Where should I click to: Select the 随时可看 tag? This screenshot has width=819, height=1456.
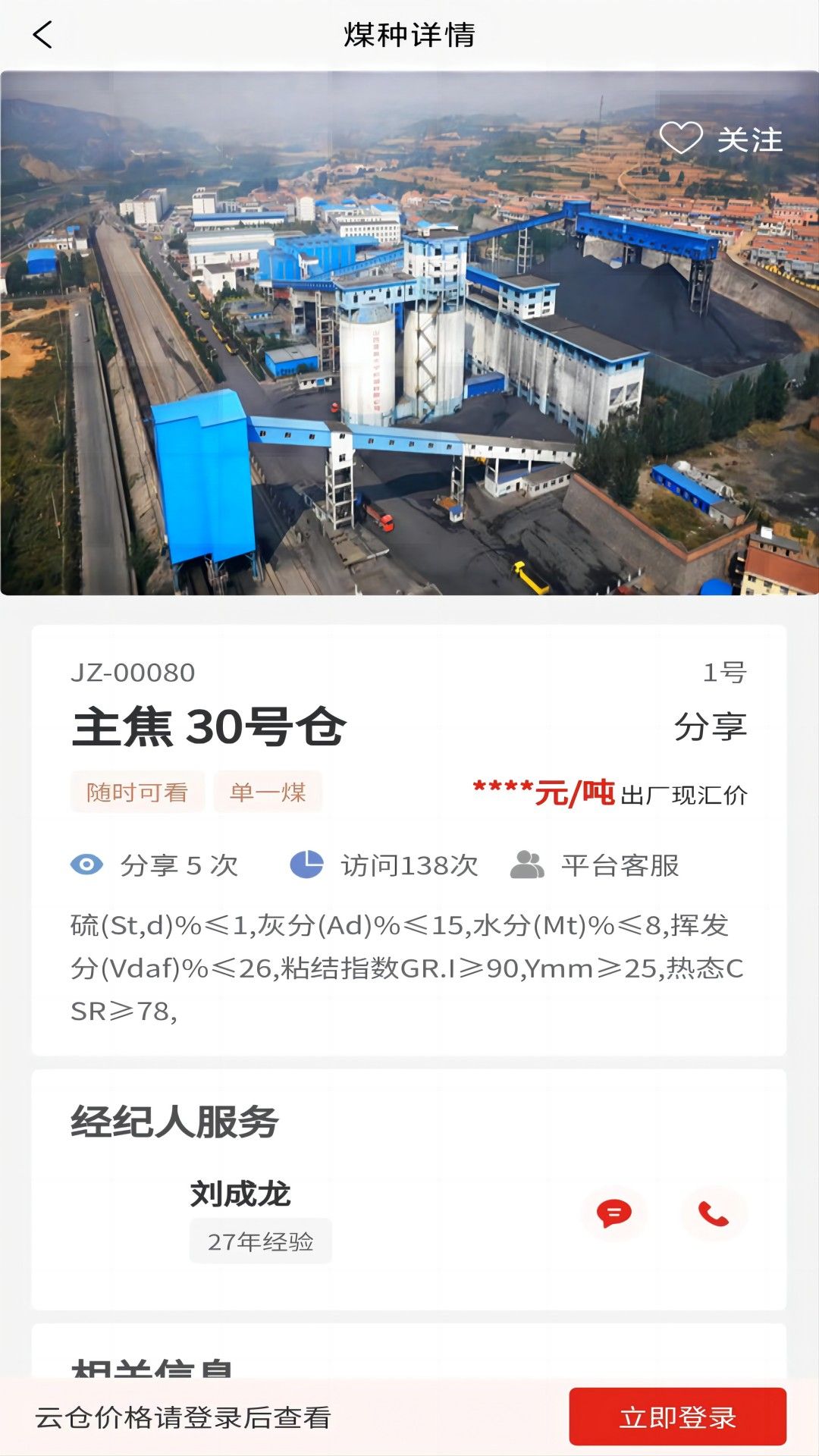tap(136, 791)
